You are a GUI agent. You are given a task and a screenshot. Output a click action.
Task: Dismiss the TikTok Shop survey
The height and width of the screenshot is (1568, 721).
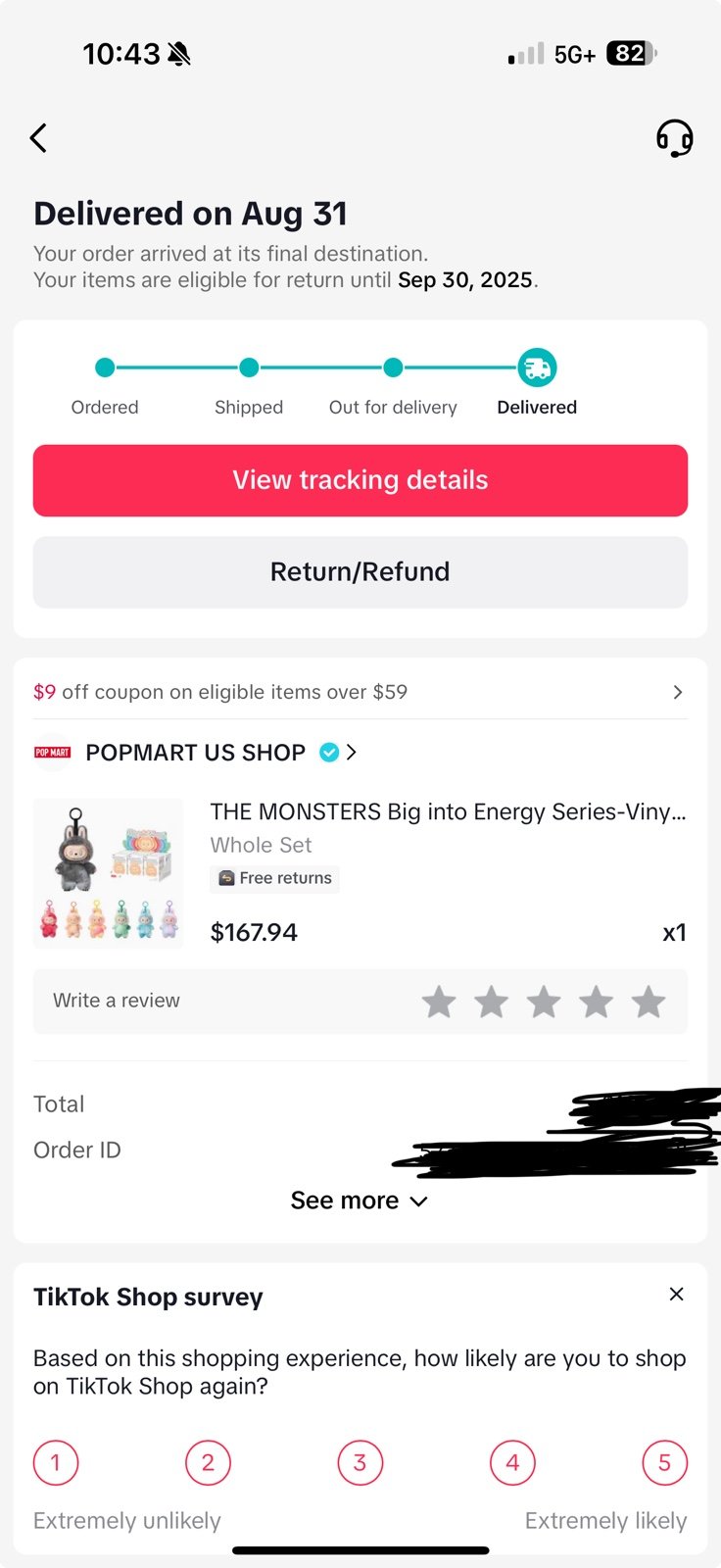coord(676,1295)
